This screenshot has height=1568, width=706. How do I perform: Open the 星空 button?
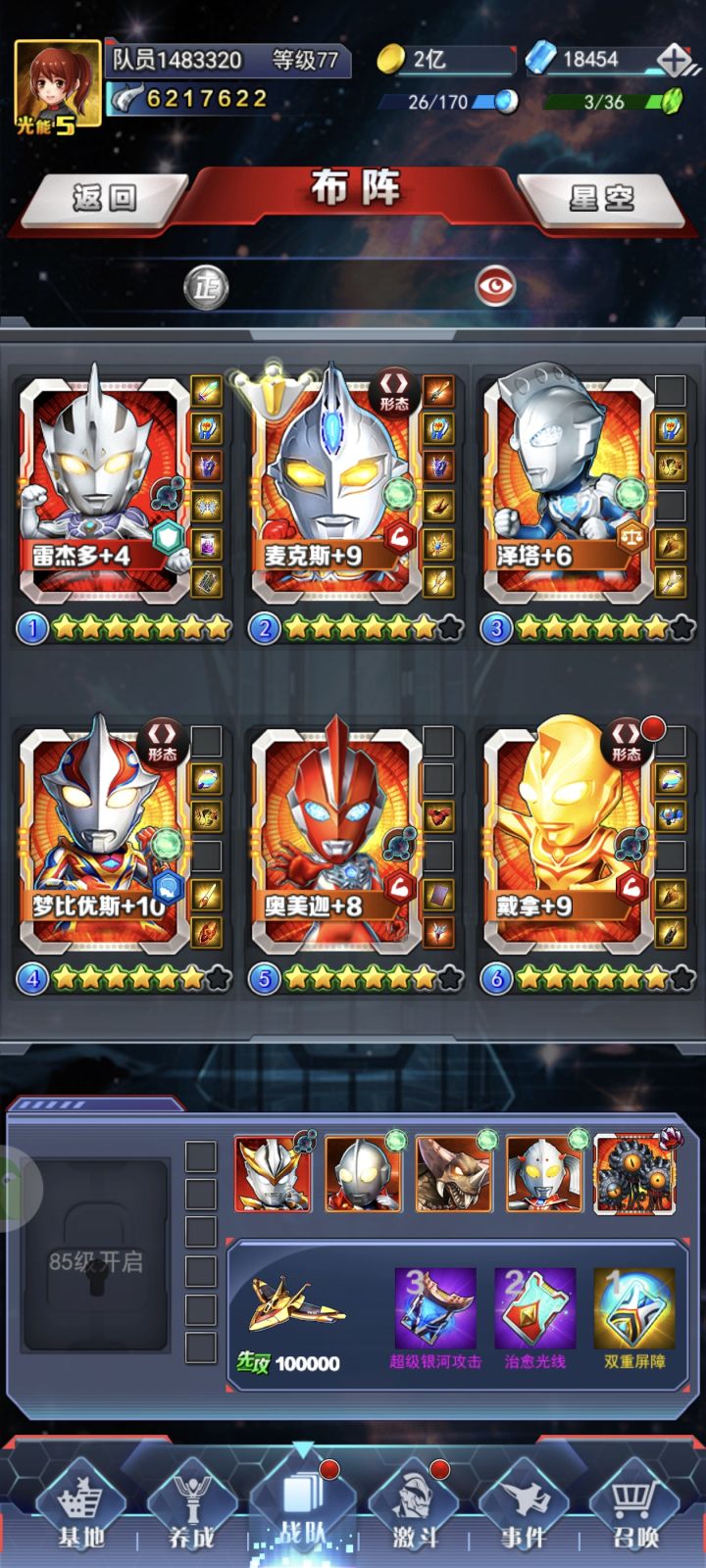pyautogui.click(x=601, y=197)
